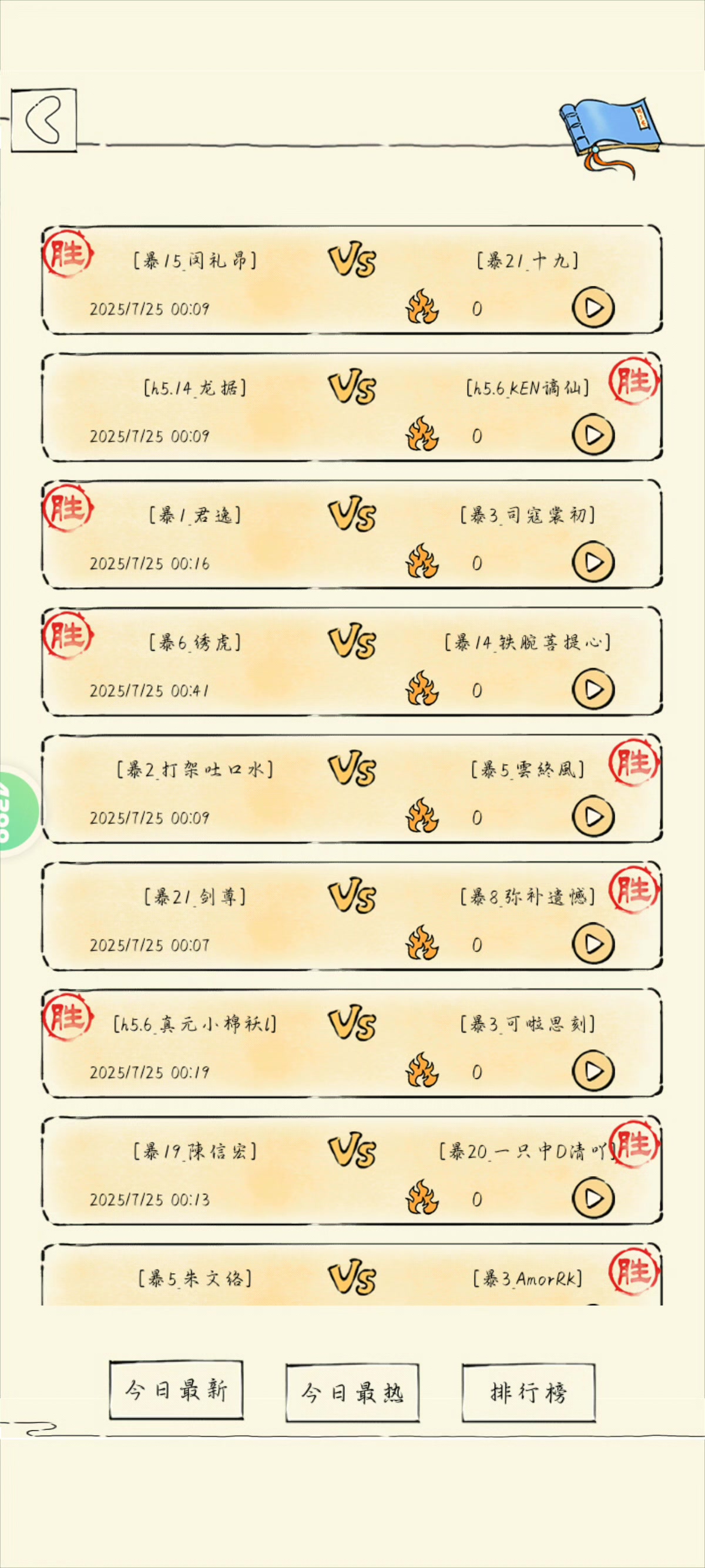Open the green floating bubble at left edge
This screenshot has height=1568, width=705.
click(x=18, y=813)
